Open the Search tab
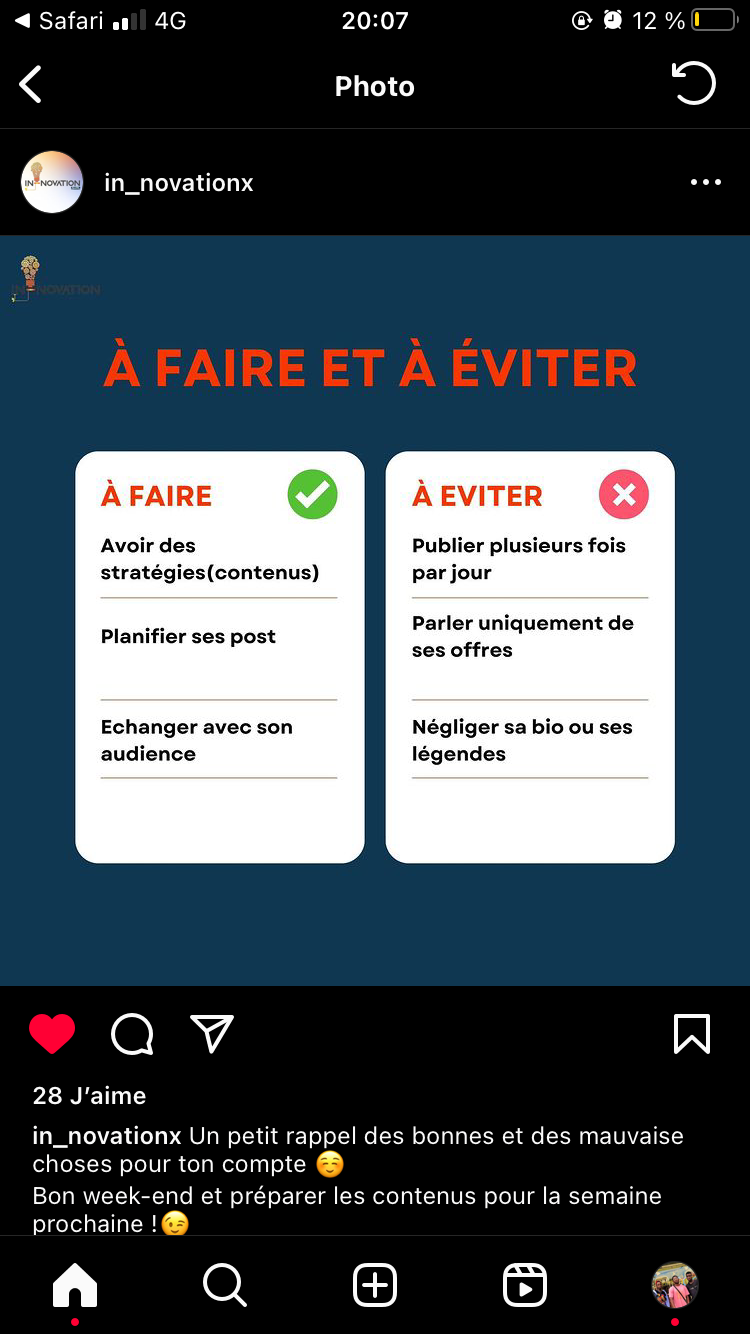Screen dimensions: 750x1334 point(225,1285)
